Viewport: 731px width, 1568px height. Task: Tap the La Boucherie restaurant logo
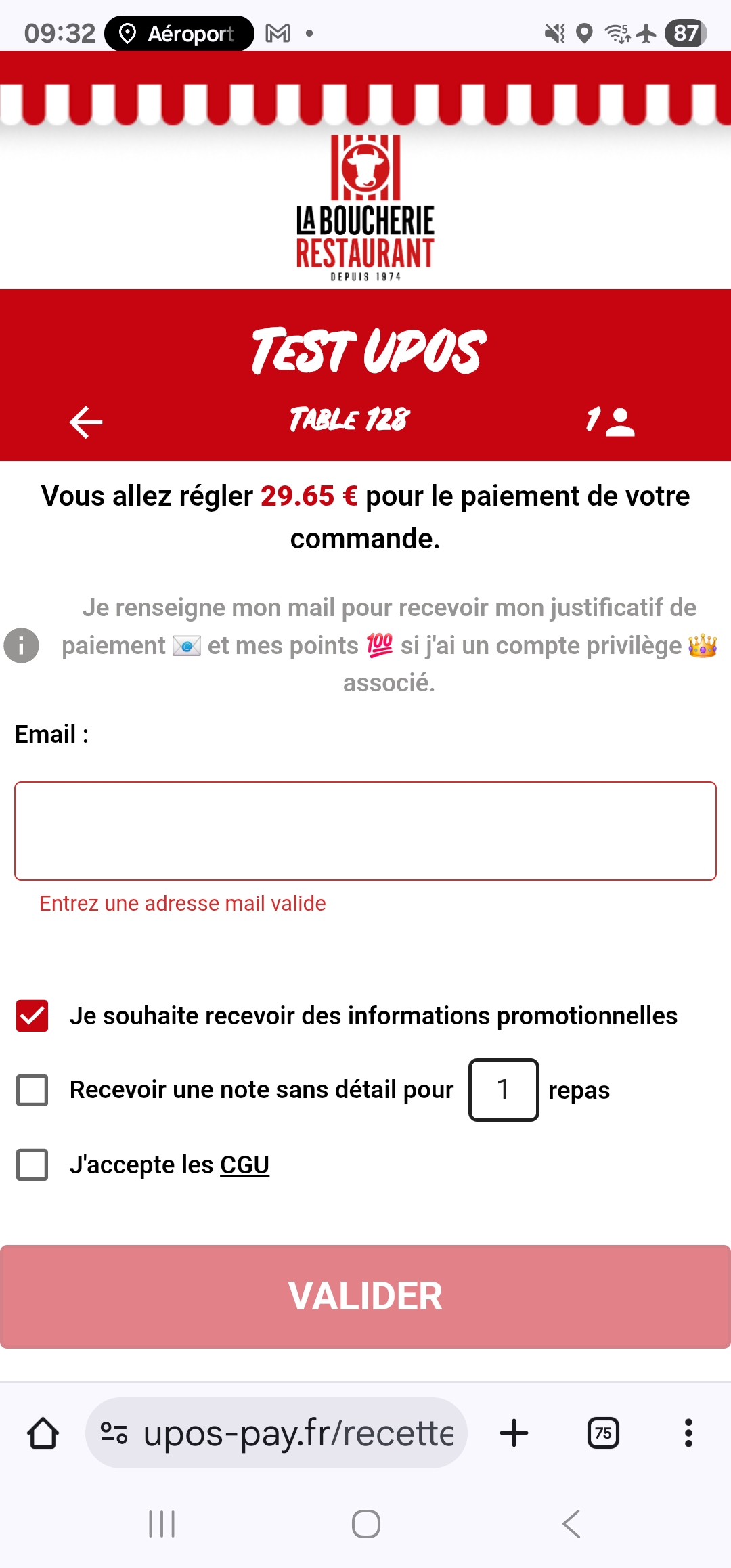click(365, 203)
